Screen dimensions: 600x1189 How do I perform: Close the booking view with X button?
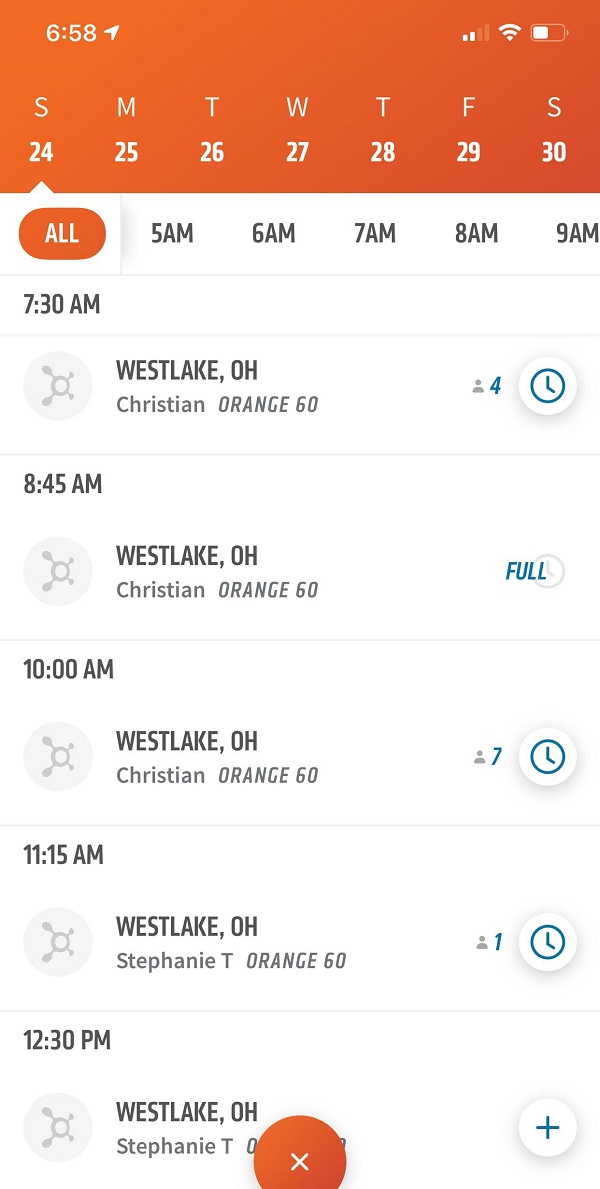[x=299, y=1161]
